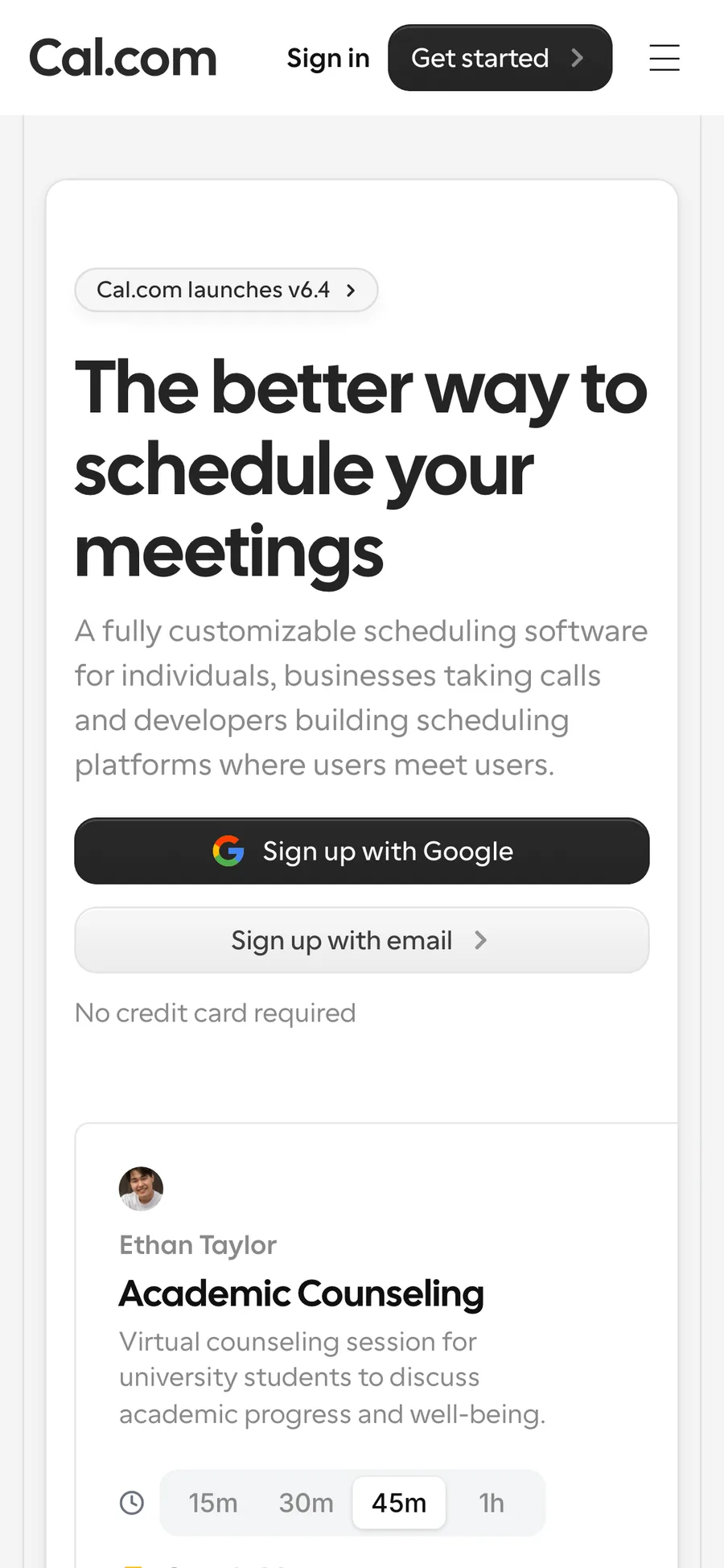
Task: Open the hamburger navigation menu
Action: 664,58
